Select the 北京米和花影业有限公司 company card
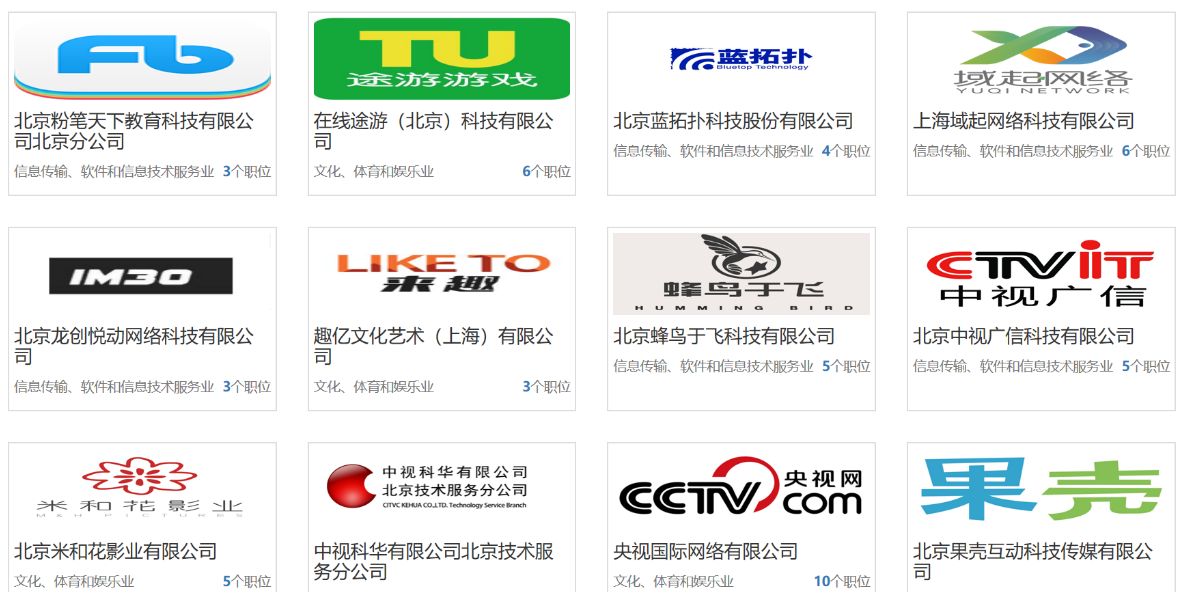 click(x=115, y=551)
